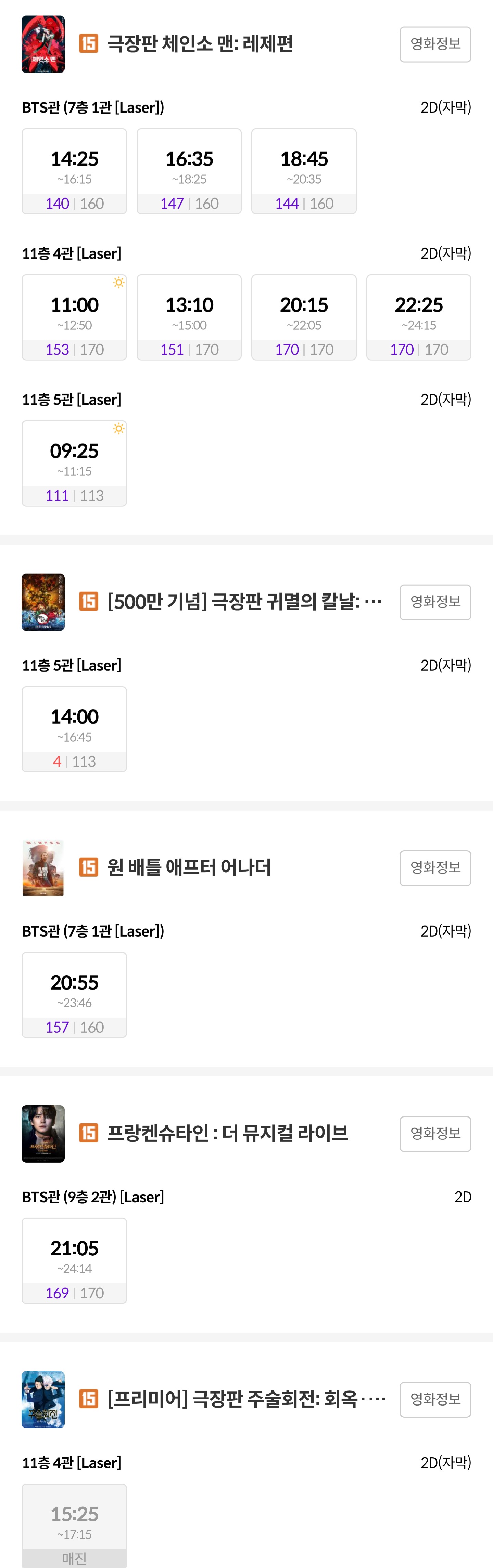Viewport: 493px width, 1568px height.
Task: Select the 11:00 morning showtime
Action: click(74, 317)
